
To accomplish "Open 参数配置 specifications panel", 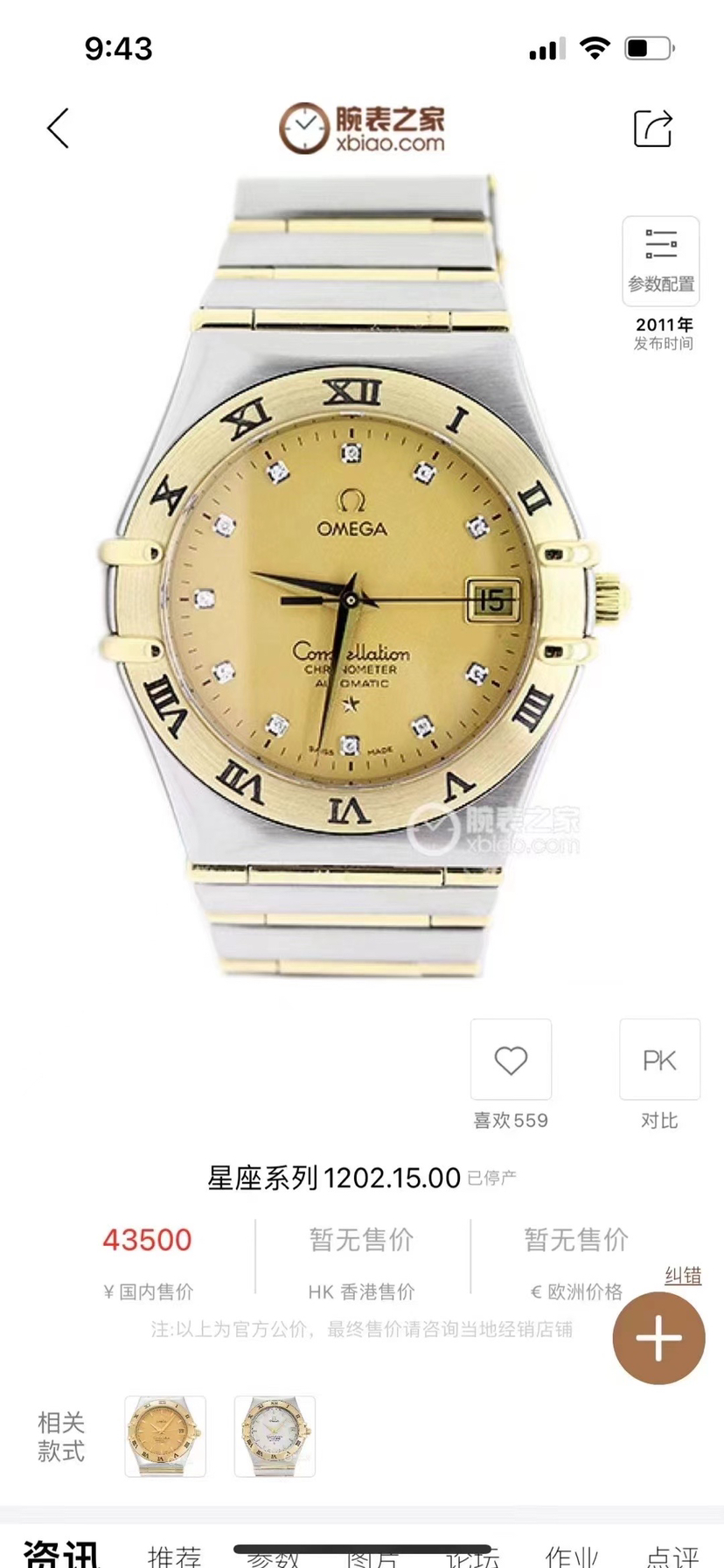I will [x=660, y=261].
